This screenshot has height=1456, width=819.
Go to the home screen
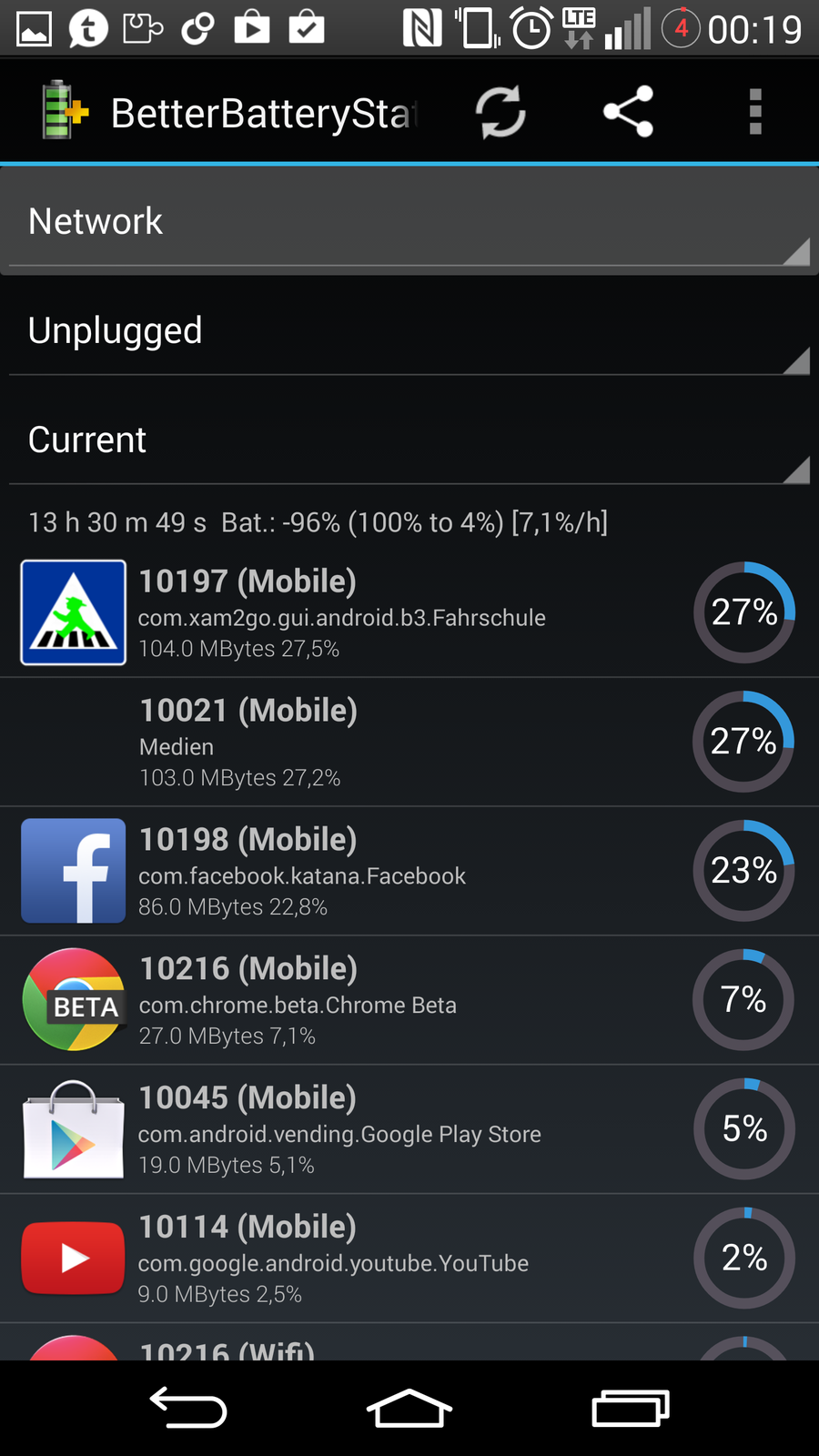pyautogui.click(x=409, y=1408)
